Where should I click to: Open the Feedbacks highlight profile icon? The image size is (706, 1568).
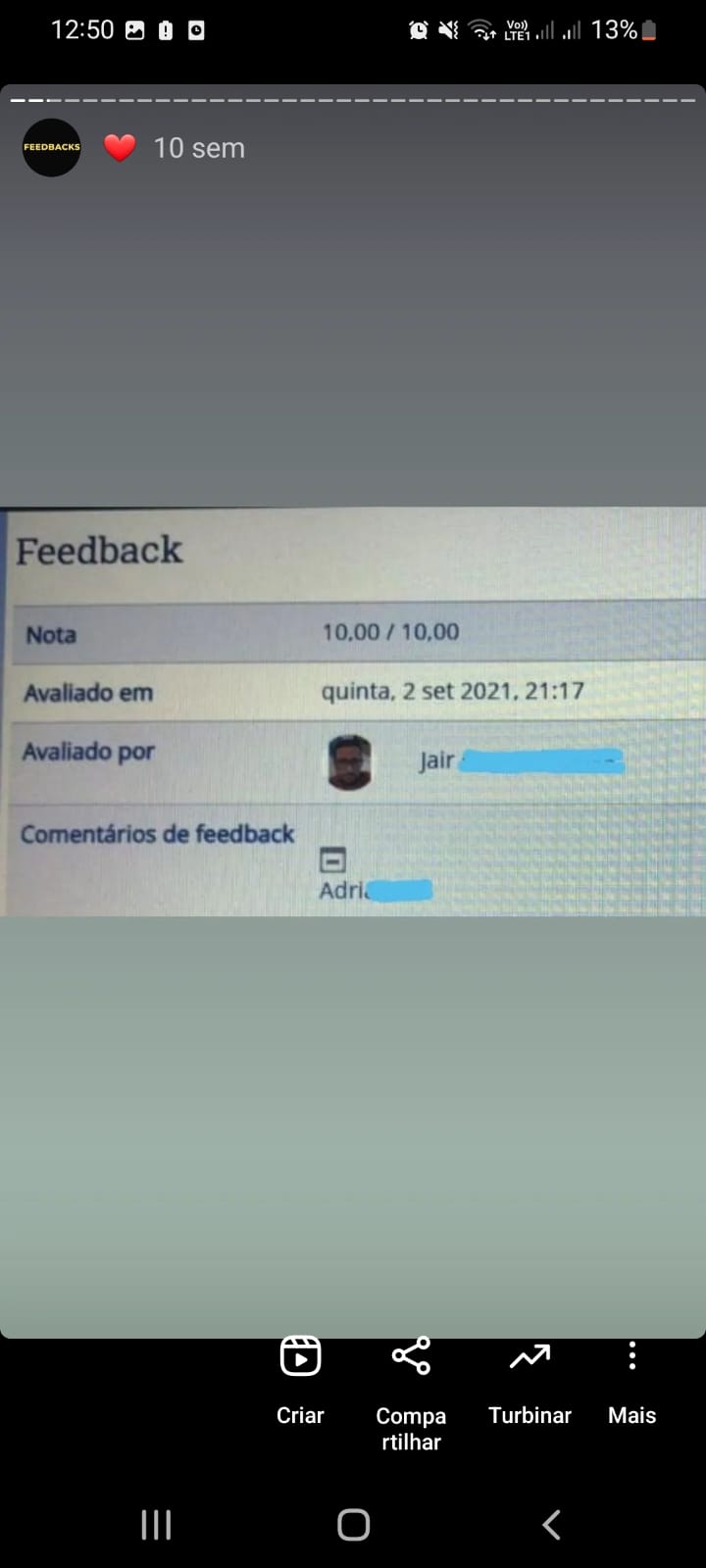tap(52, 147)
